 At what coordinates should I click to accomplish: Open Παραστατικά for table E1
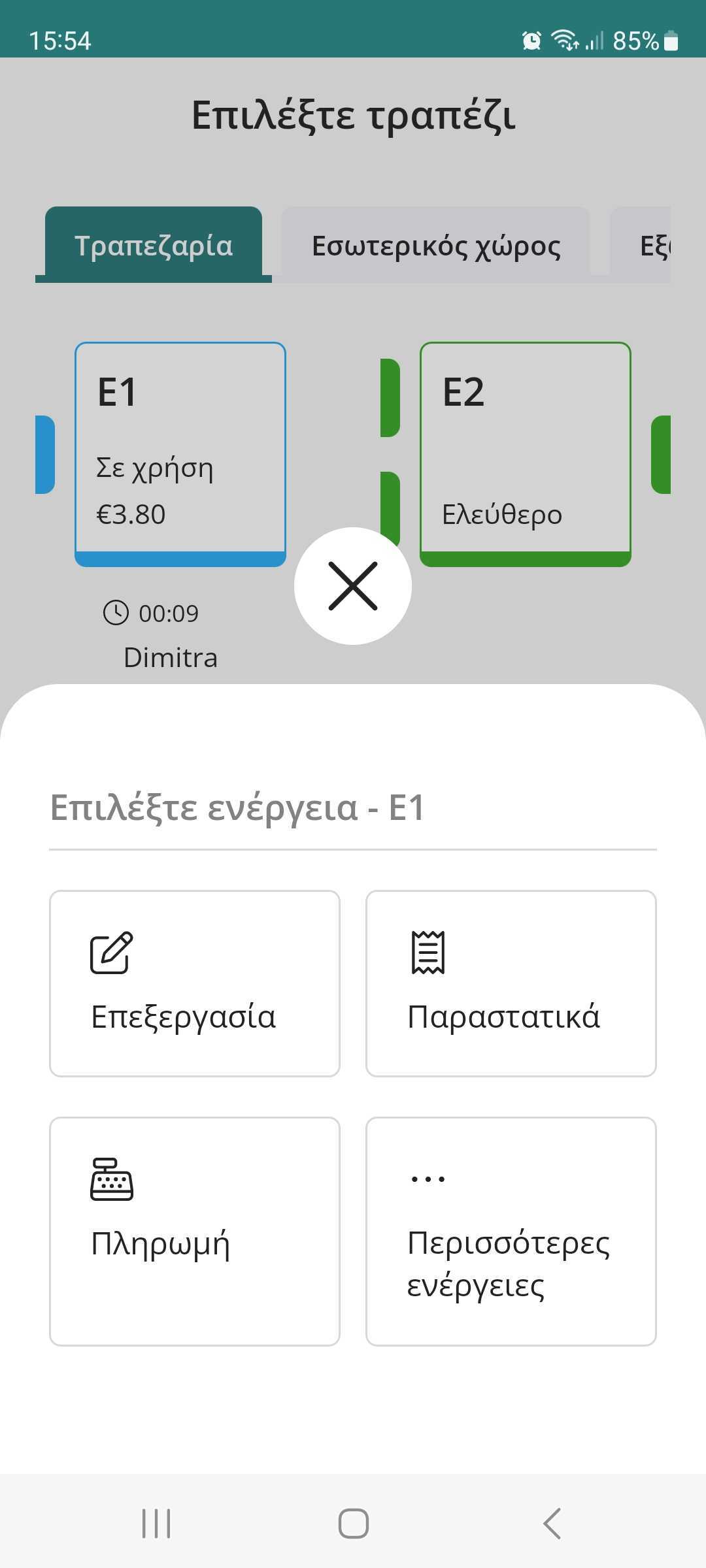tap(511, 983)
